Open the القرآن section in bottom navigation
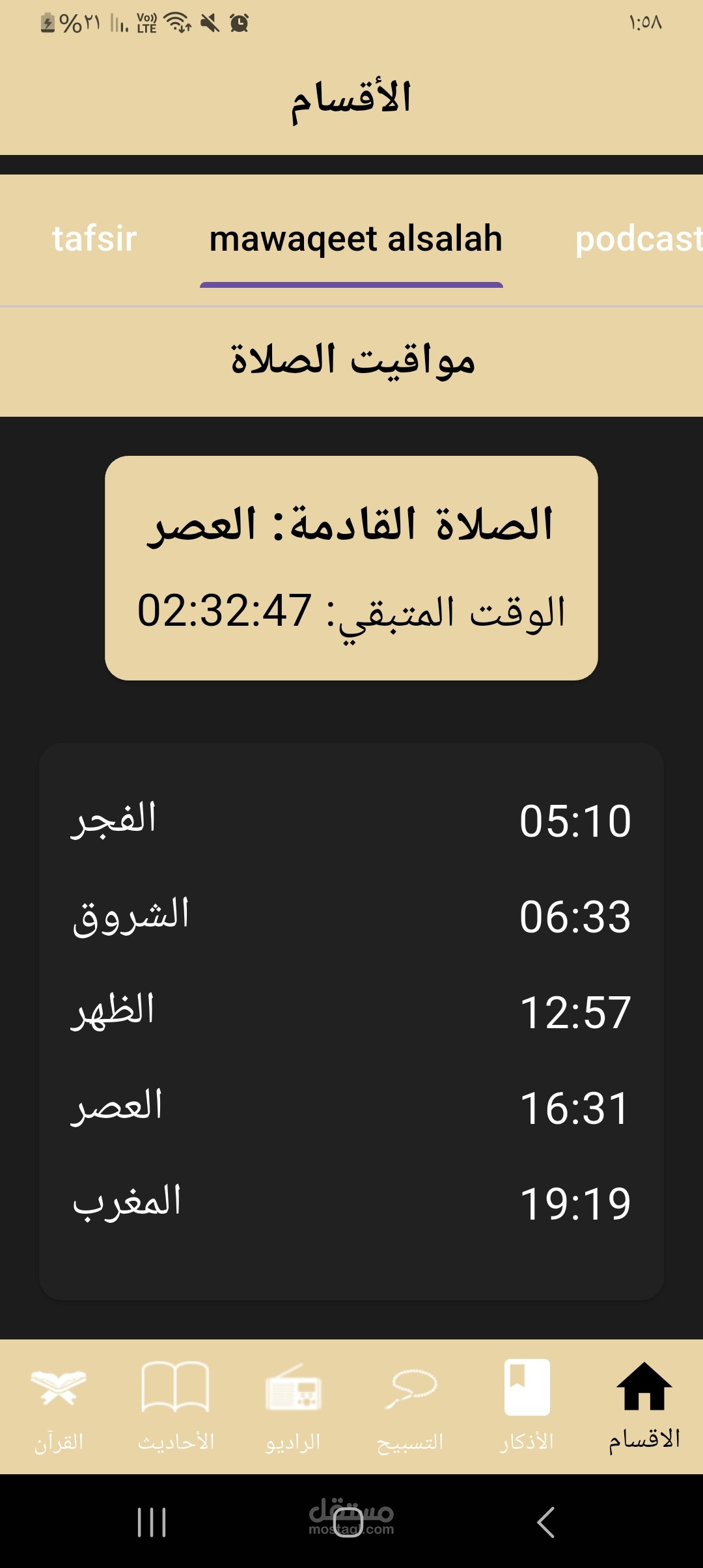 click(x=59, y=1407)
